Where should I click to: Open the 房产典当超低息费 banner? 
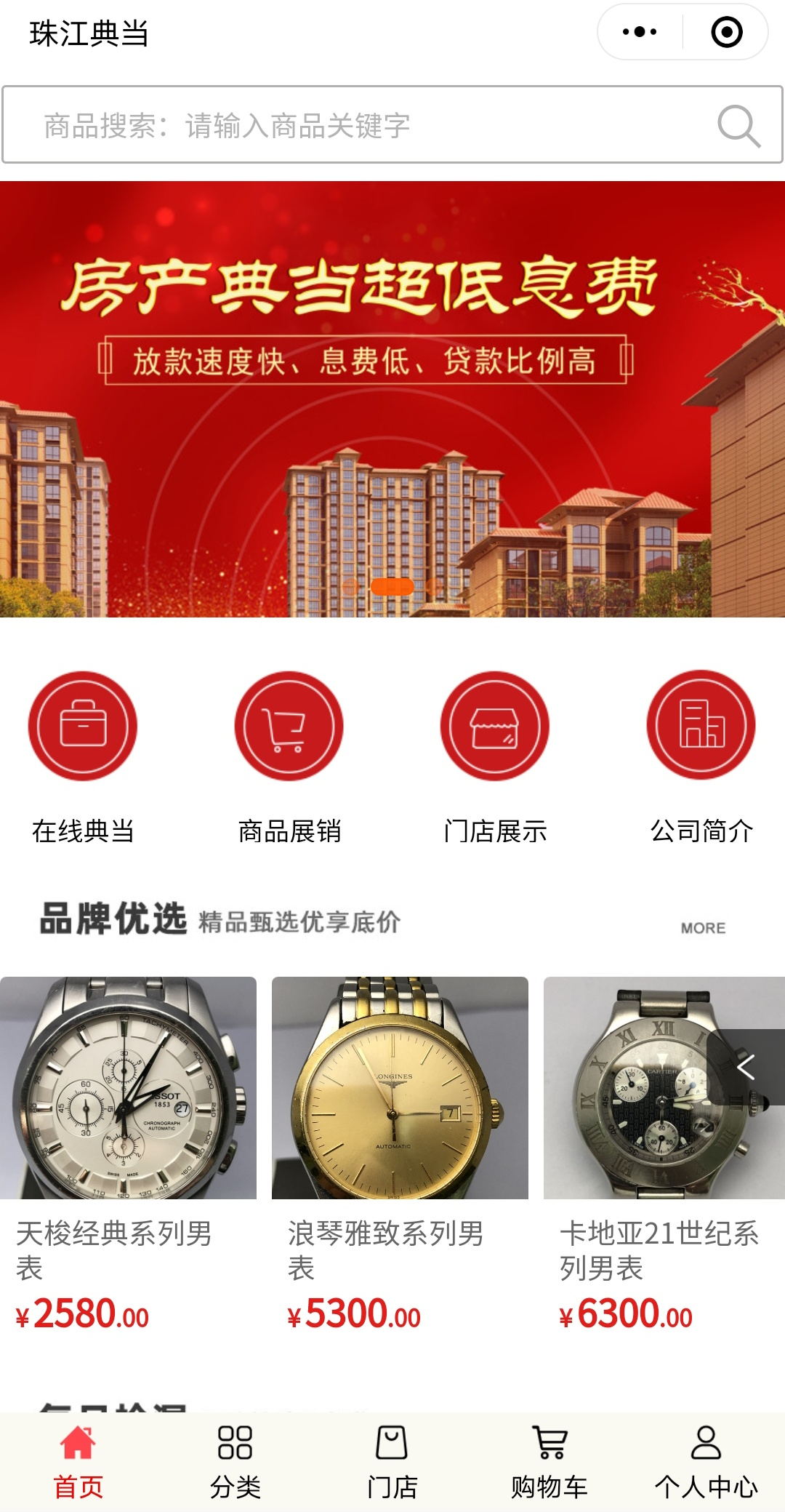pyautogui.click(x=392, y=399)
